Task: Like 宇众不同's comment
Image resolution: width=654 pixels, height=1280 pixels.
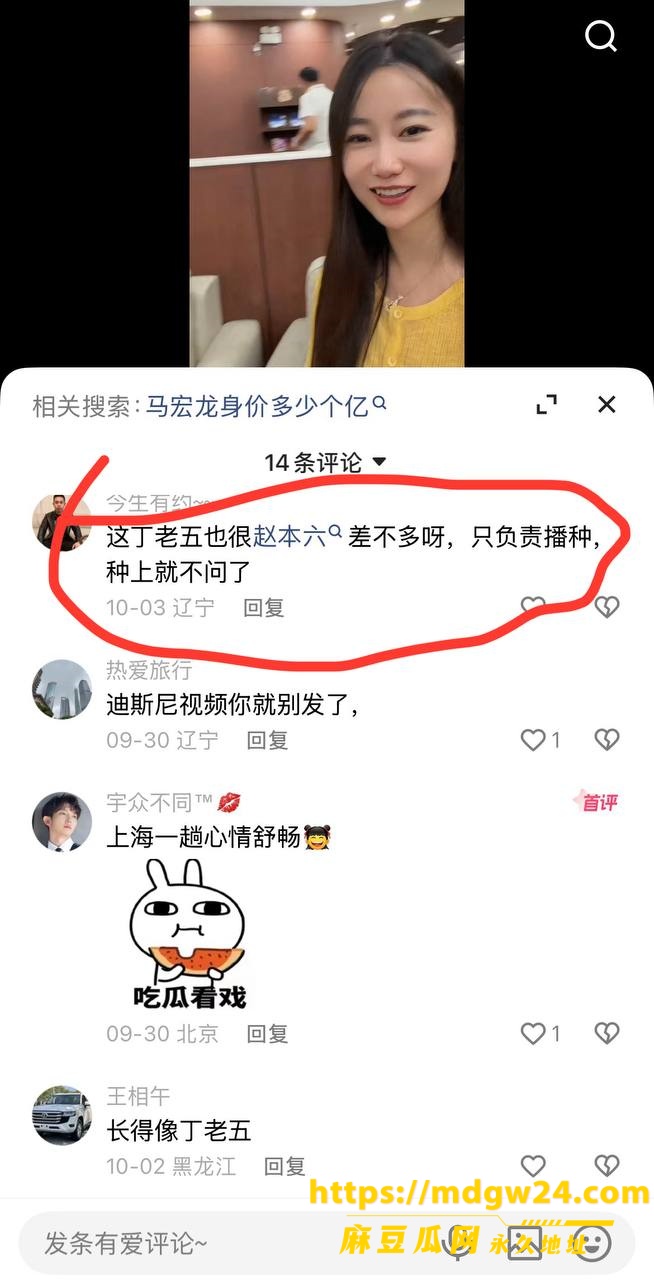Action: (x=540, y=1034)
